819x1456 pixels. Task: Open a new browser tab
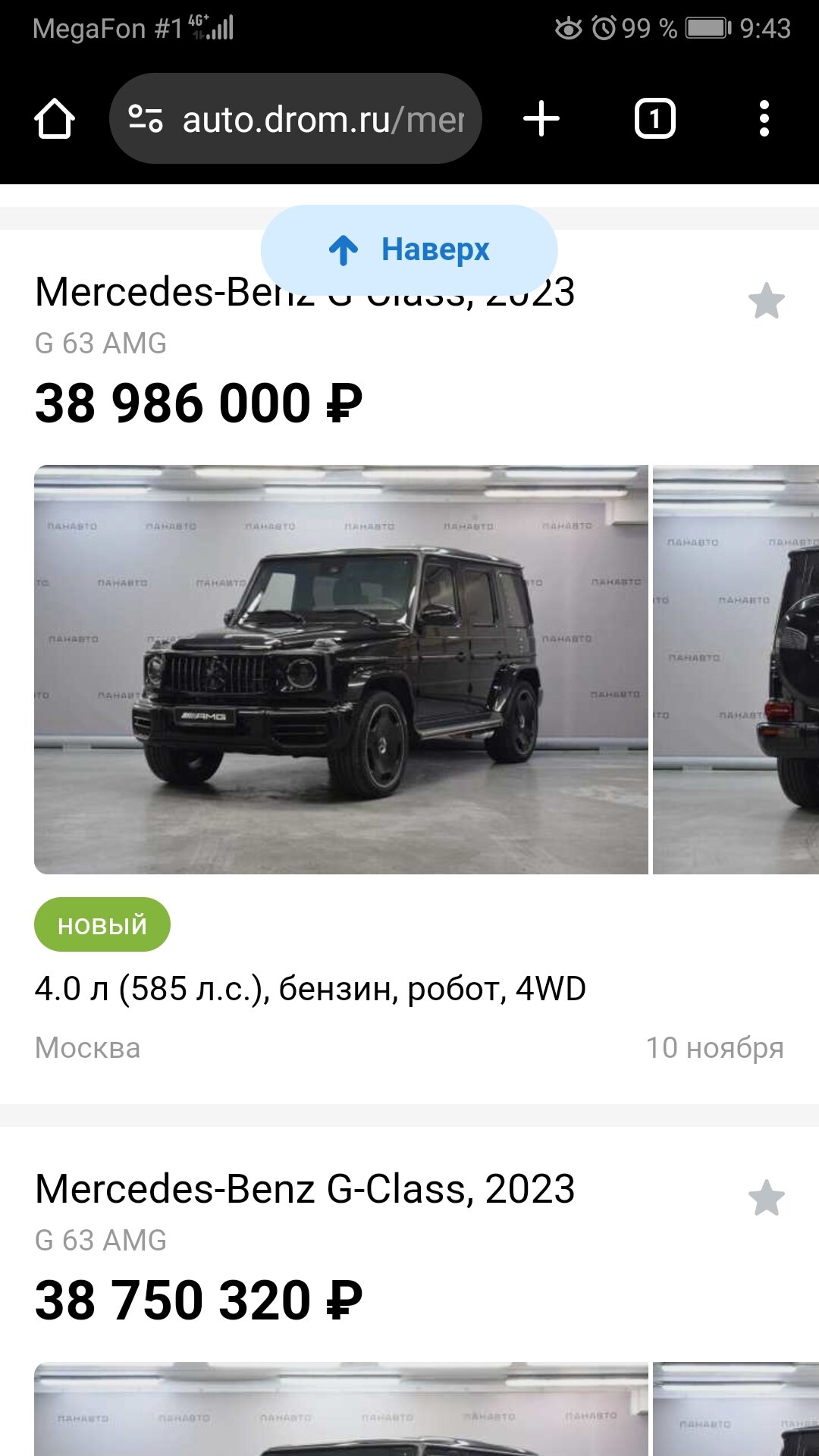(x=541, y=119)
